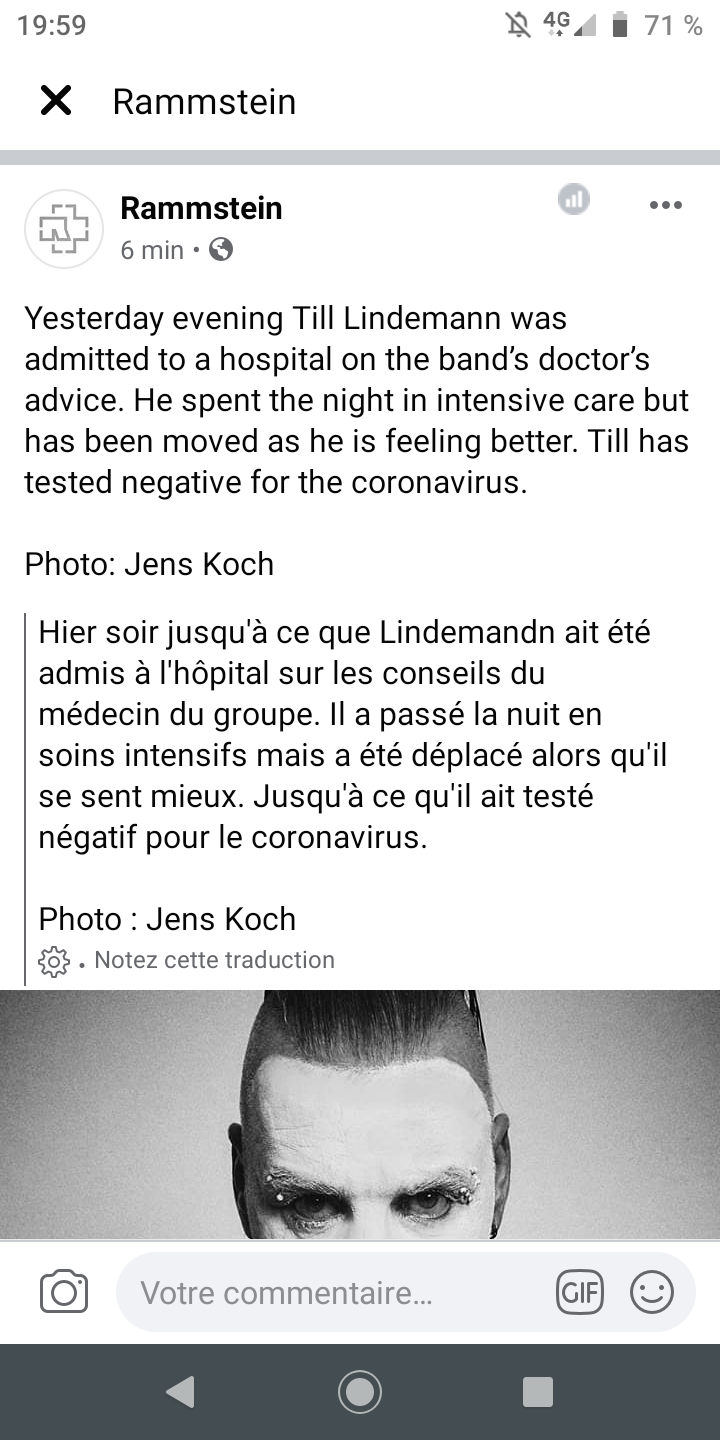Screen dimensions: 720x1440
Task: Open the black-and-white photo in the post
Action: 360,1114
